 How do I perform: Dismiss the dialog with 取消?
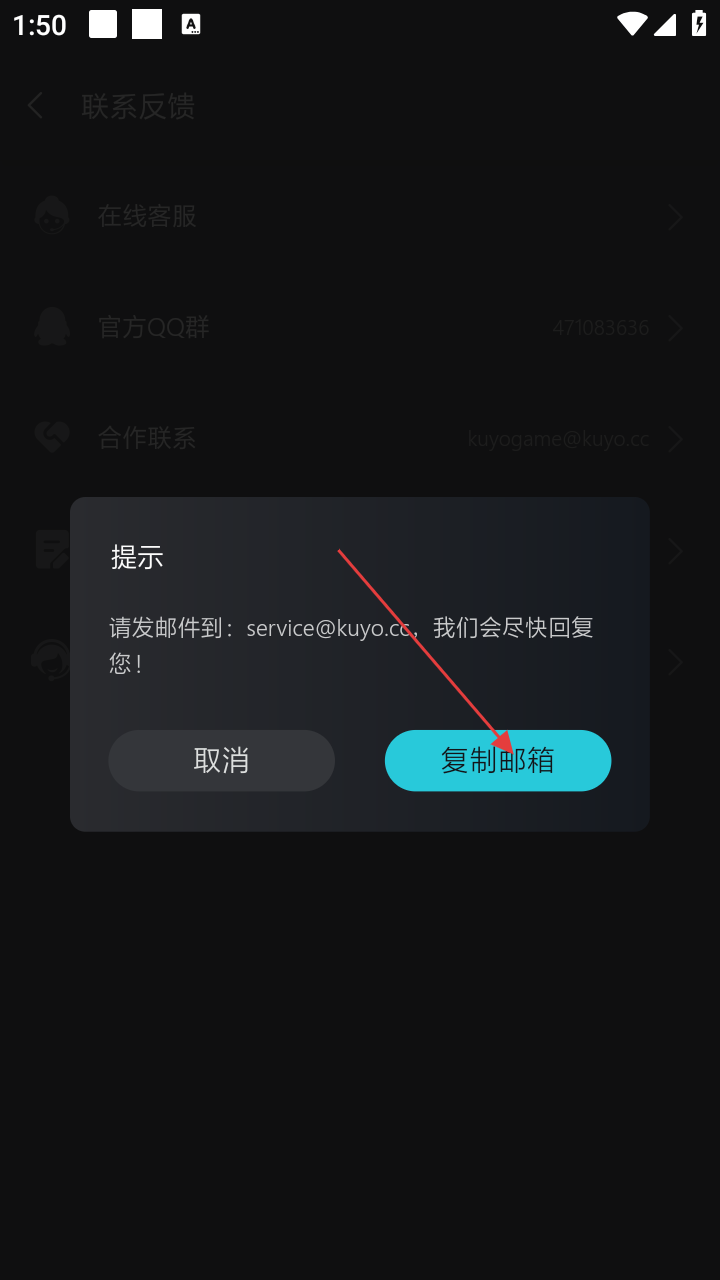point(221,761)
